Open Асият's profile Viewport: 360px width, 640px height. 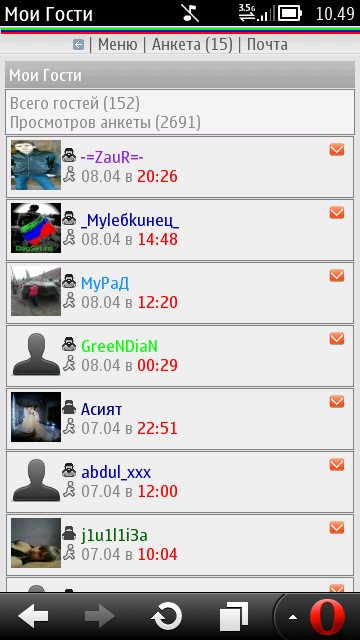coord(101,409)
